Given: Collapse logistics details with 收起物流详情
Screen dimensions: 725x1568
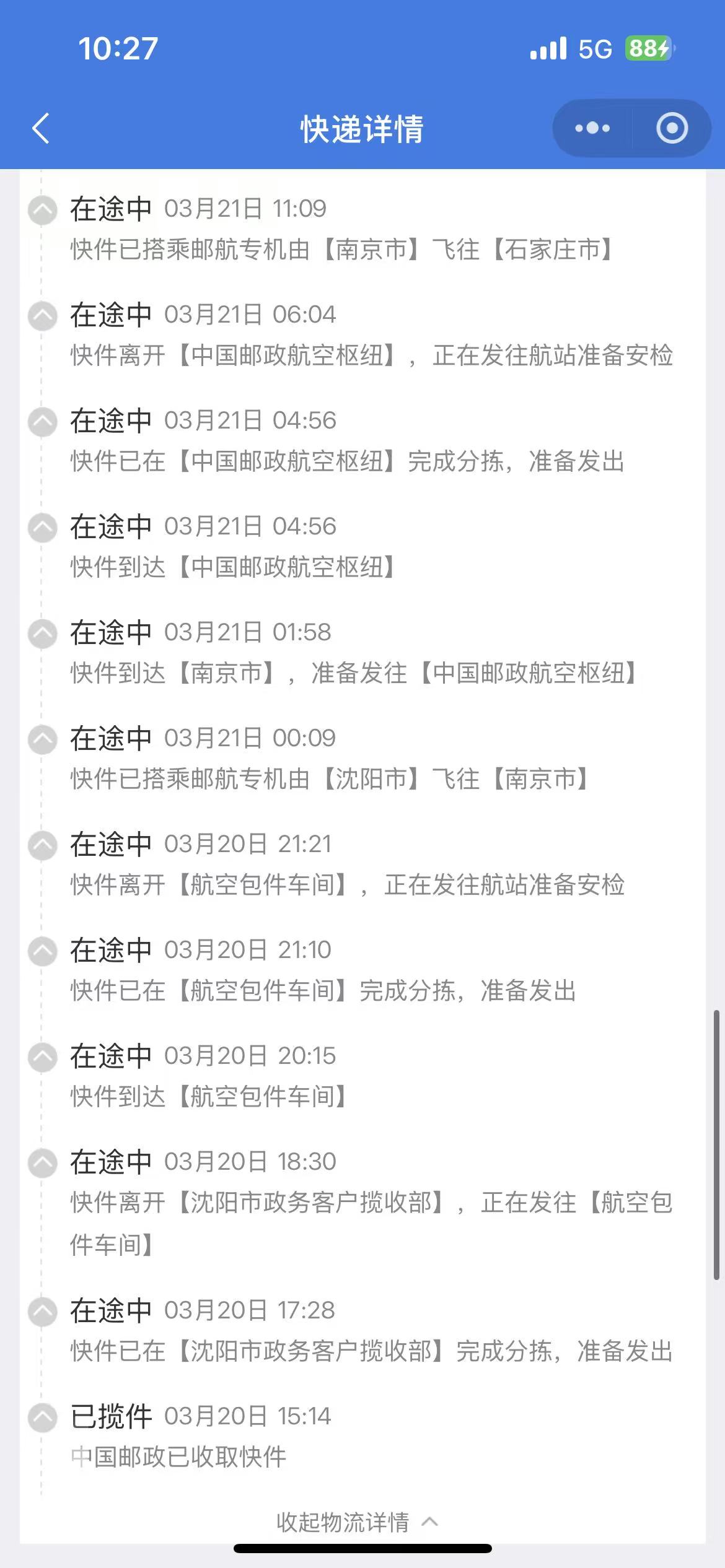Looking at the screenshot, I should click(x=357, y=1522).
